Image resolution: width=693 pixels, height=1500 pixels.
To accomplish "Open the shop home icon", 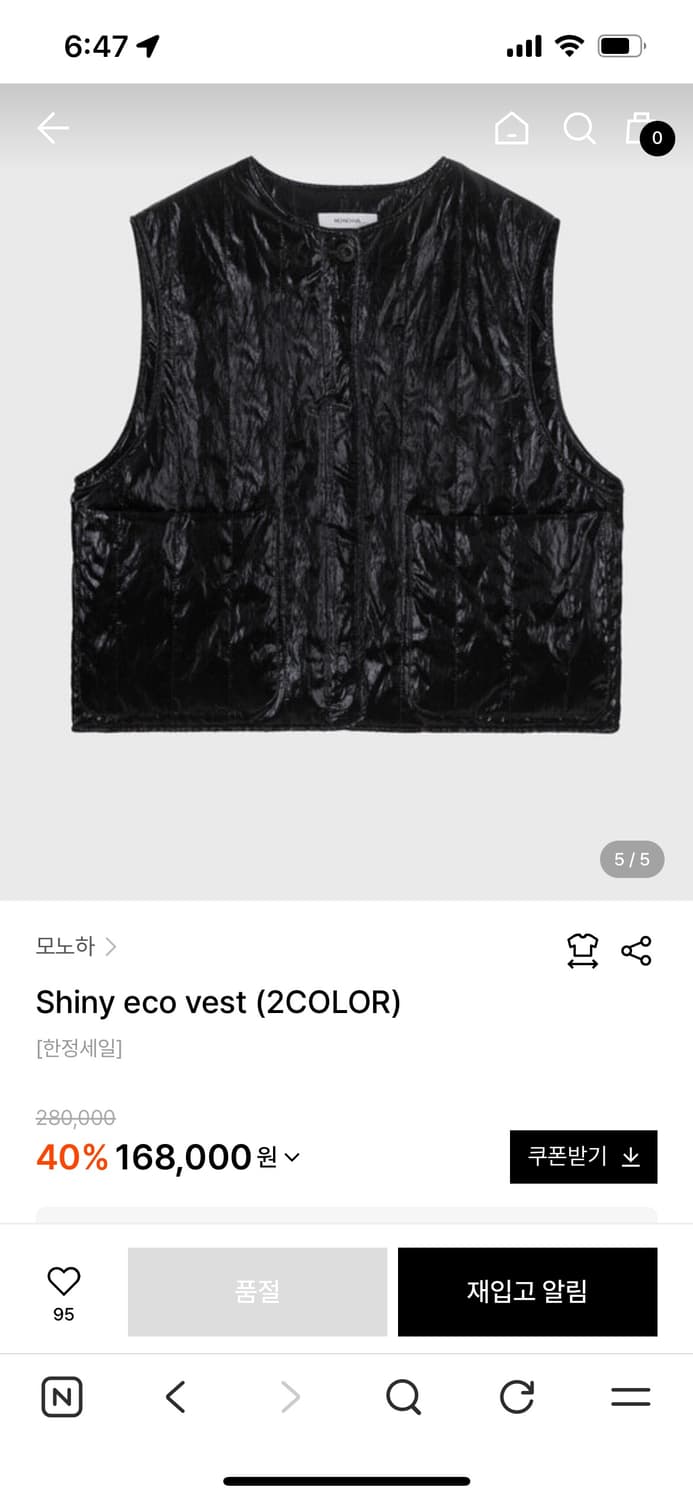I will [511, 129].
